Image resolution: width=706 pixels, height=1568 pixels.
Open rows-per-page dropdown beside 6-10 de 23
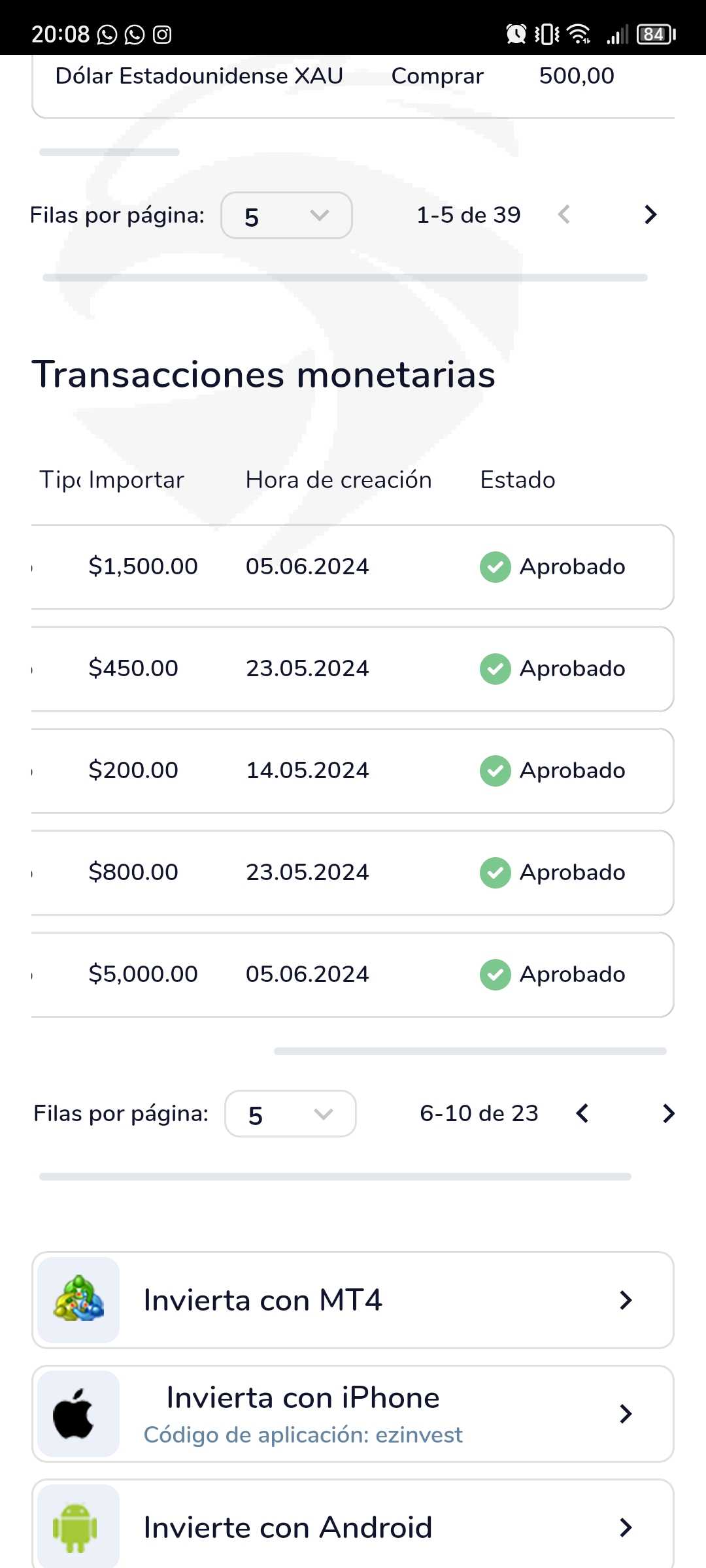(290, 1114)
